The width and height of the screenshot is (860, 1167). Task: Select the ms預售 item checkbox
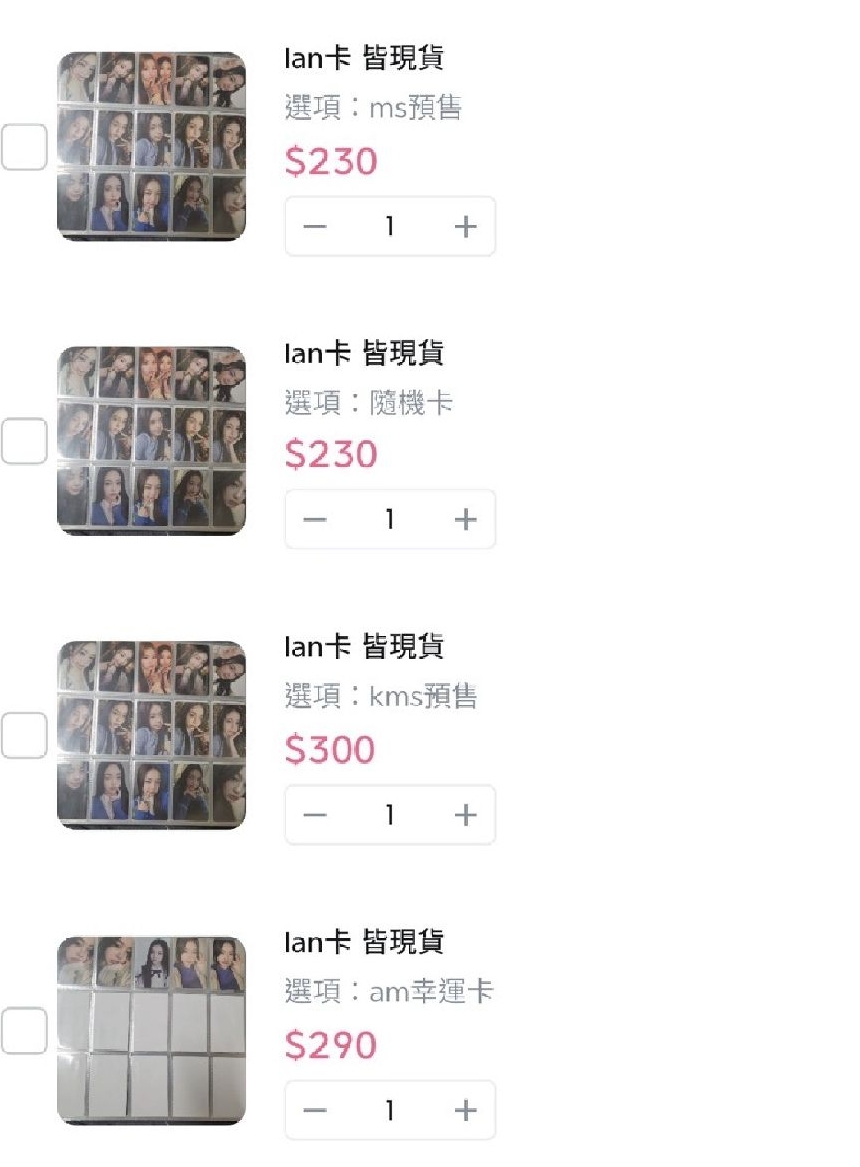(x=24, y=147)
